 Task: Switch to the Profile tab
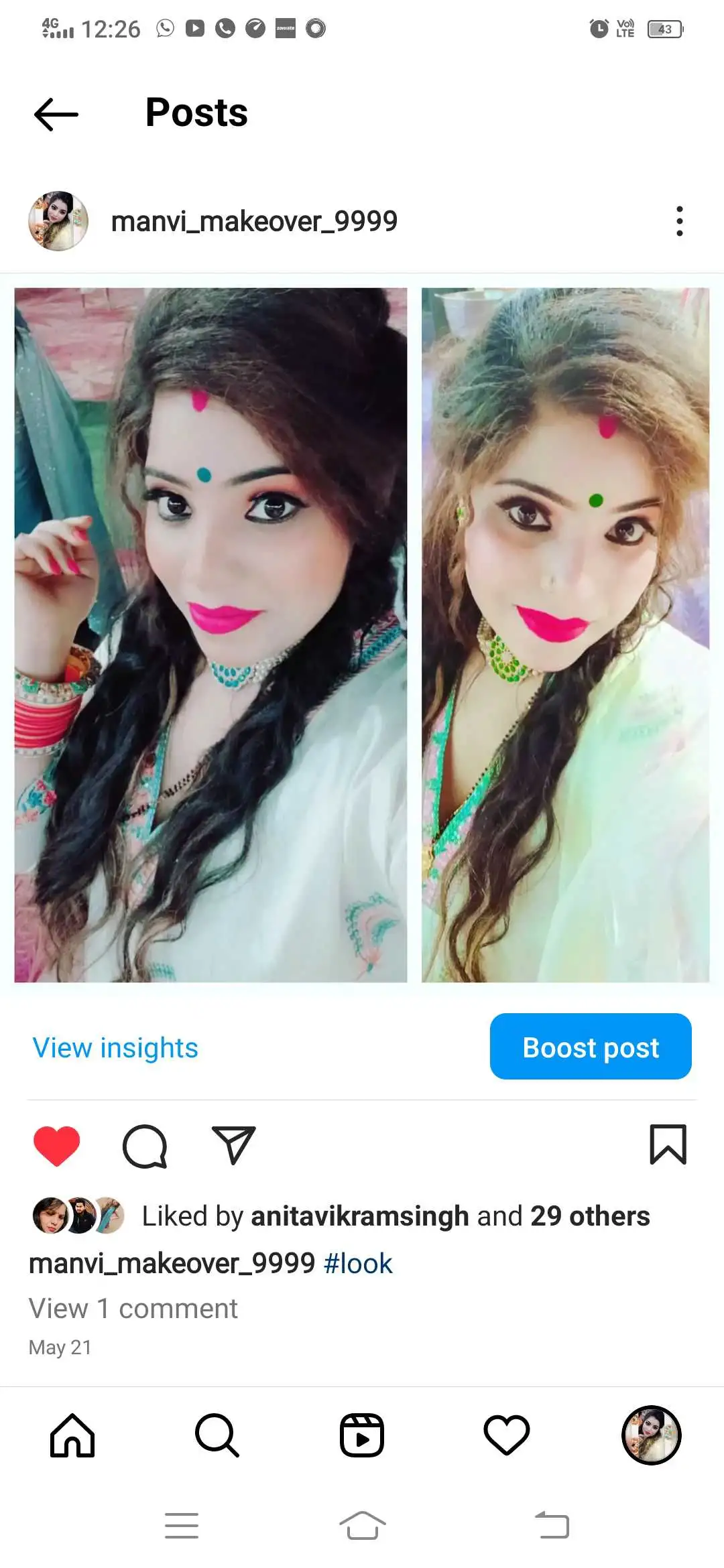(x=651, y=1435)
